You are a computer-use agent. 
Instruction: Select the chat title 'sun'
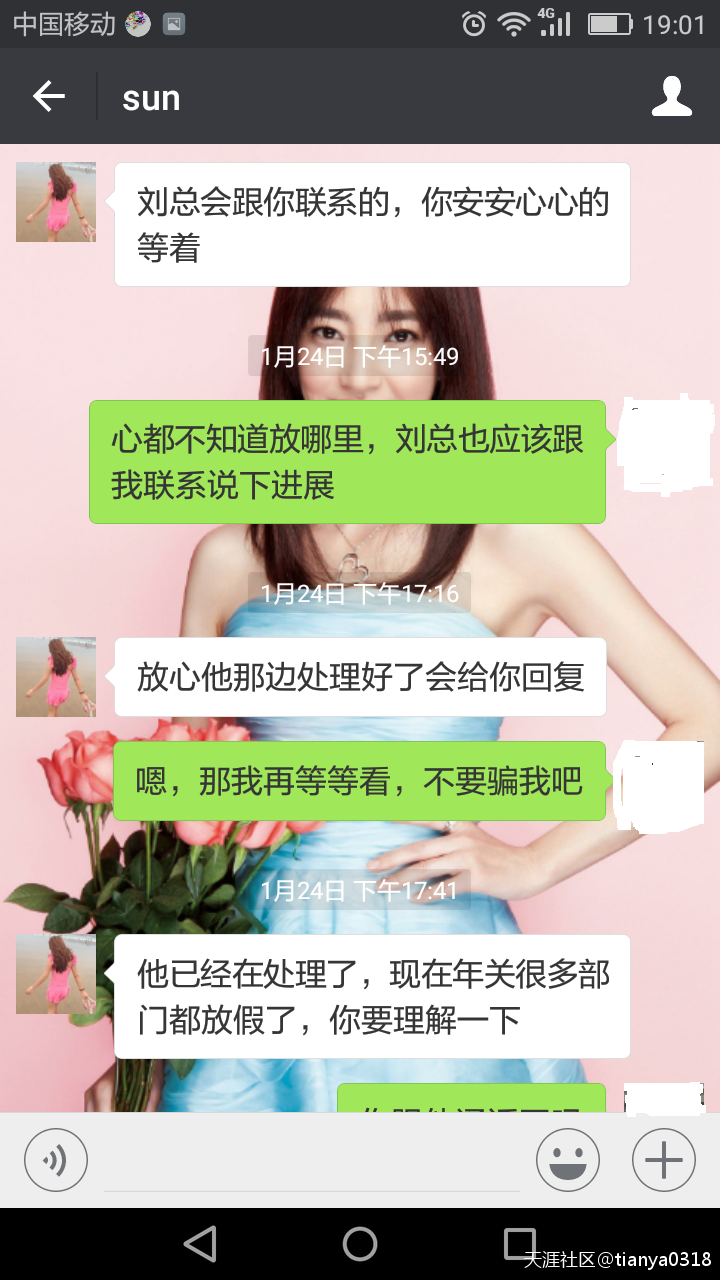[x=150, y=96]
